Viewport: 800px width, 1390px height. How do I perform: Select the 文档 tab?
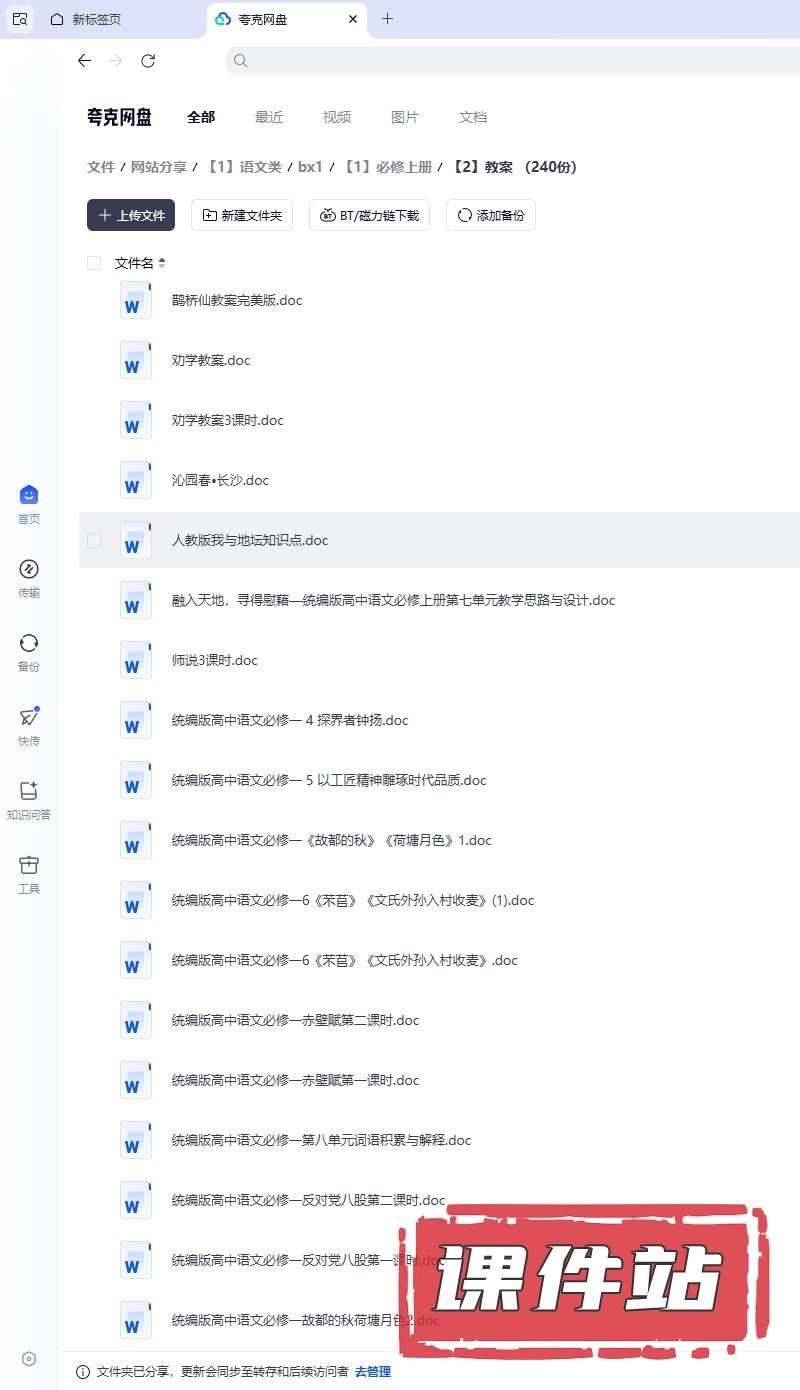pos(473,117)
